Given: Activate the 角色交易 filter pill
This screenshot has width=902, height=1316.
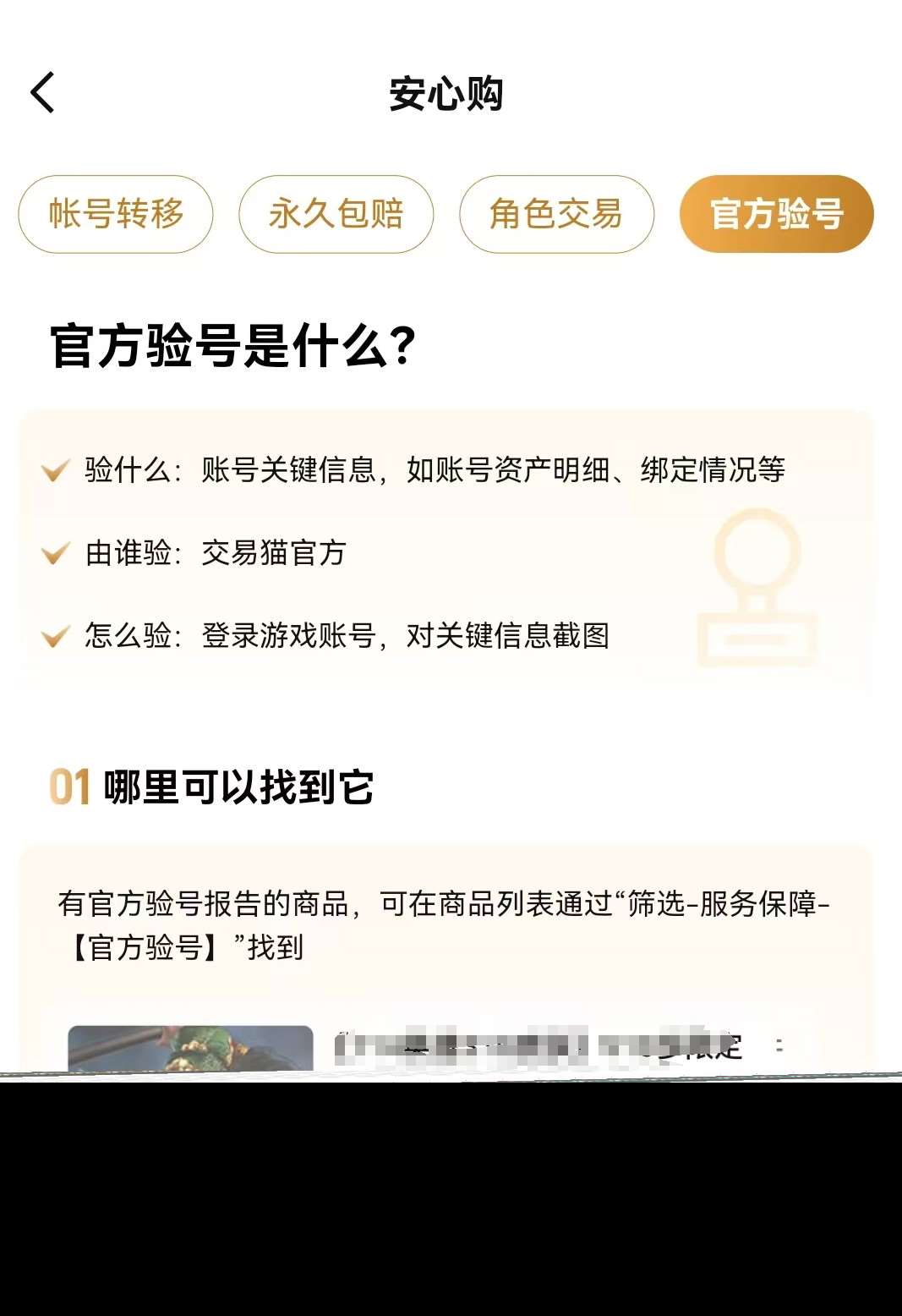Looking at the screenshot, I should tap(556, 215).
